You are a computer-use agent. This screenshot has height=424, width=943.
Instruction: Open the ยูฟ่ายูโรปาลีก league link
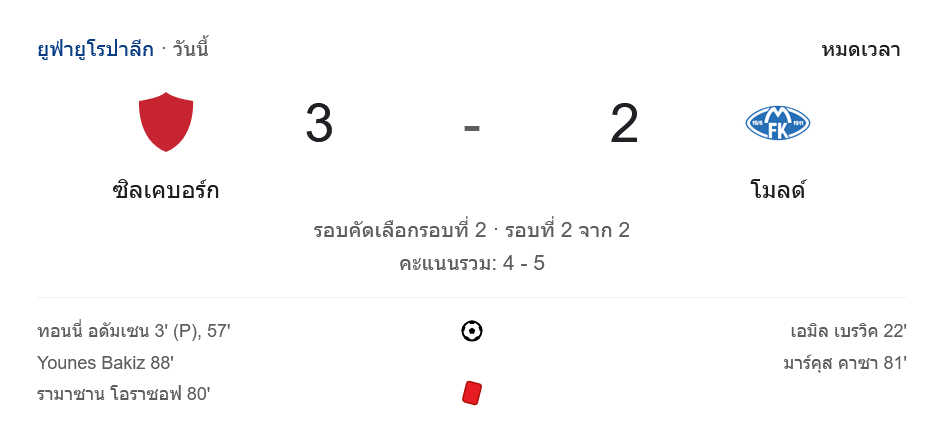(x=95, y=49)
